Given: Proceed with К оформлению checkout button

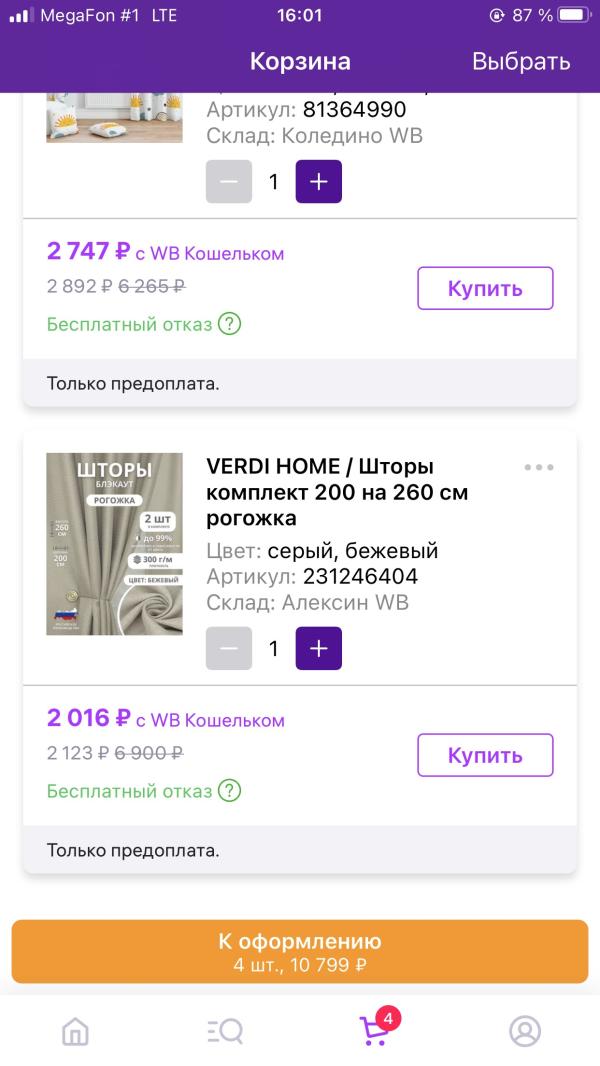Looking at the screenshot, I should 300,952.
